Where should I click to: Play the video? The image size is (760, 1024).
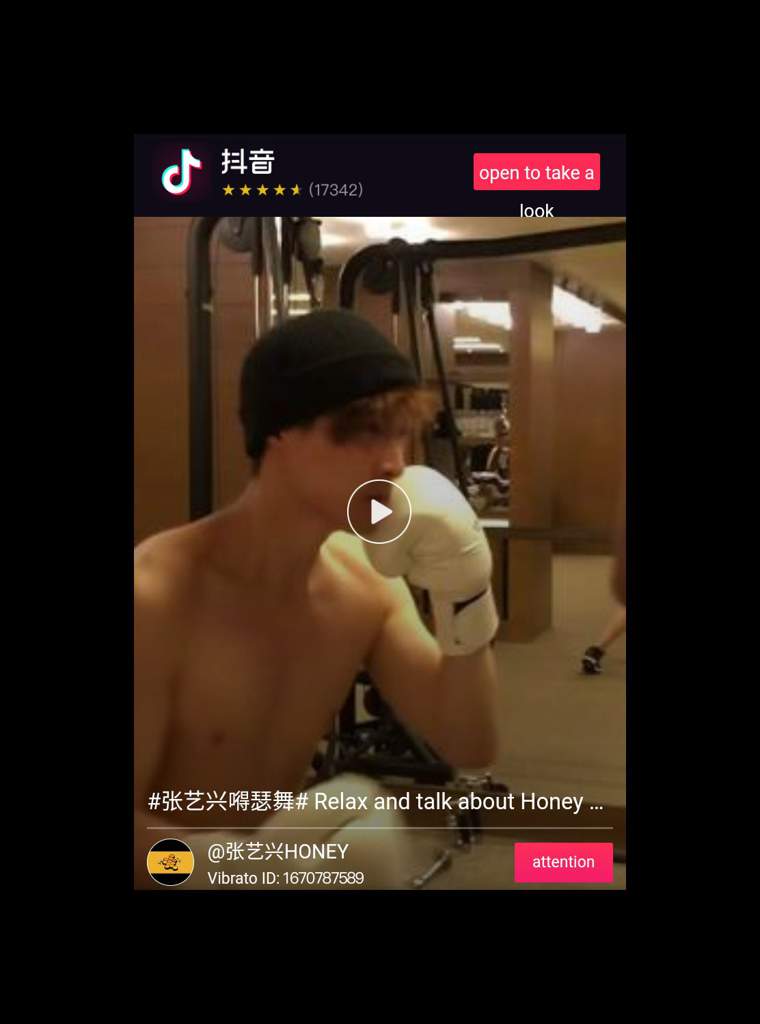[x=379, y=512]
